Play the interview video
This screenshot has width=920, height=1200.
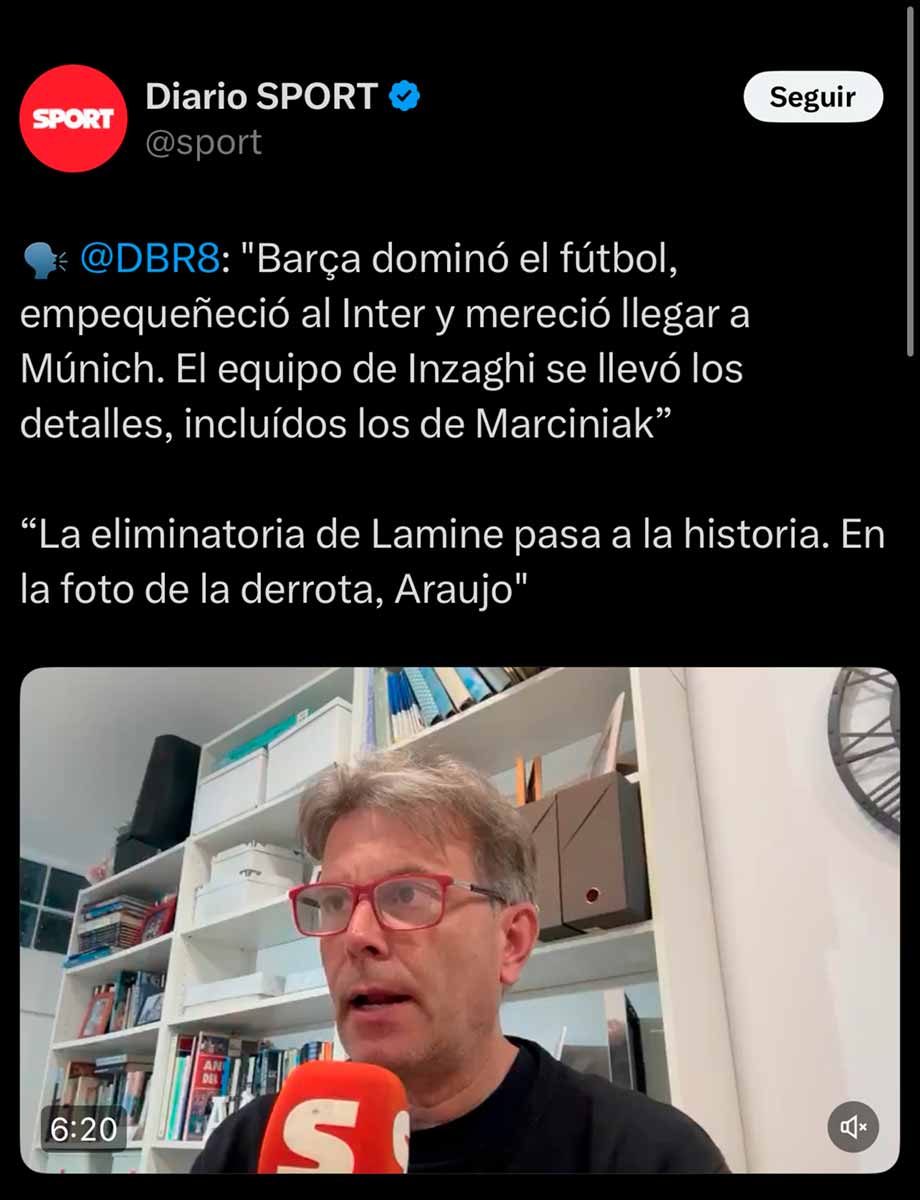pos(460,920)
